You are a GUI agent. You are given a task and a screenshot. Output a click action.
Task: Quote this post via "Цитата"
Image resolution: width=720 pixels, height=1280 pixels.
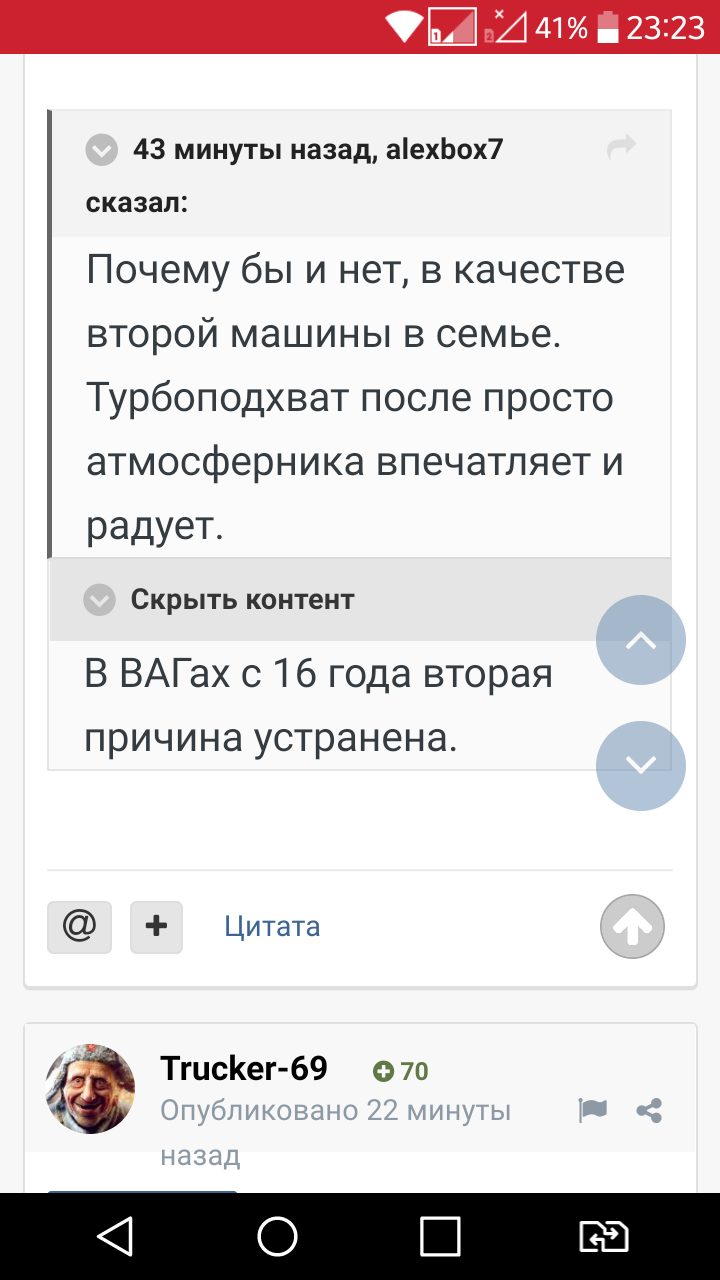coord(272,926)
